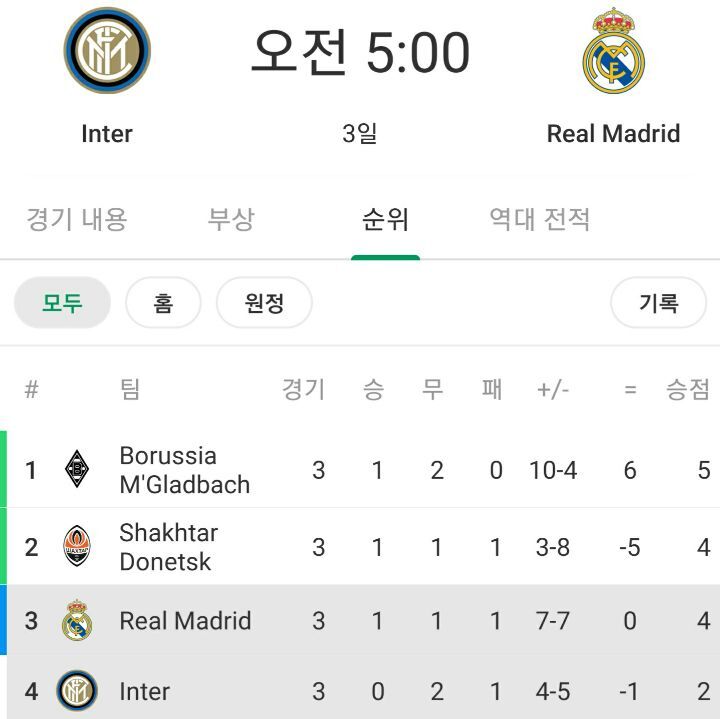Tap the 기록 button

coord(658,303)
